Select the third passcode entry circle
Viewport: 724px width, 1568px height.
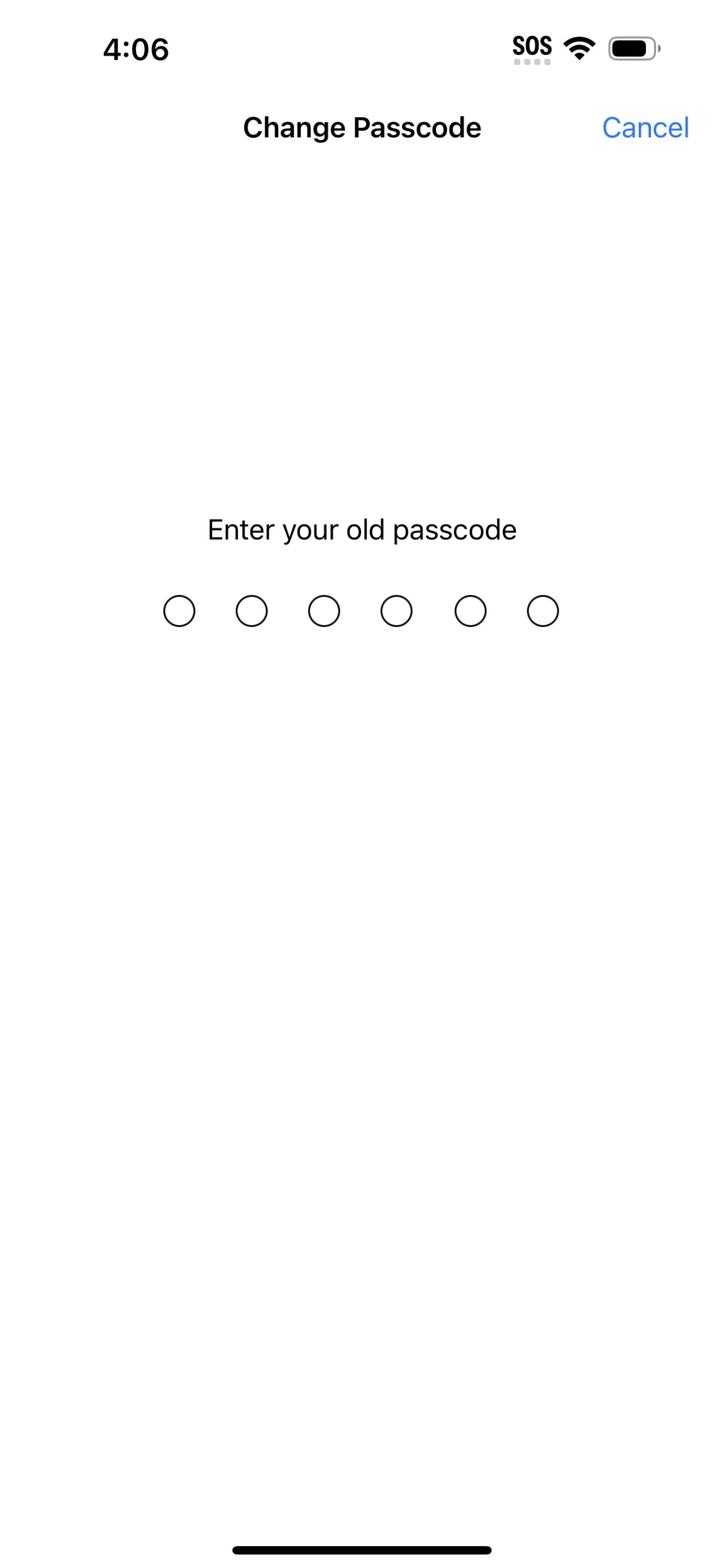[x=325, y=610]
